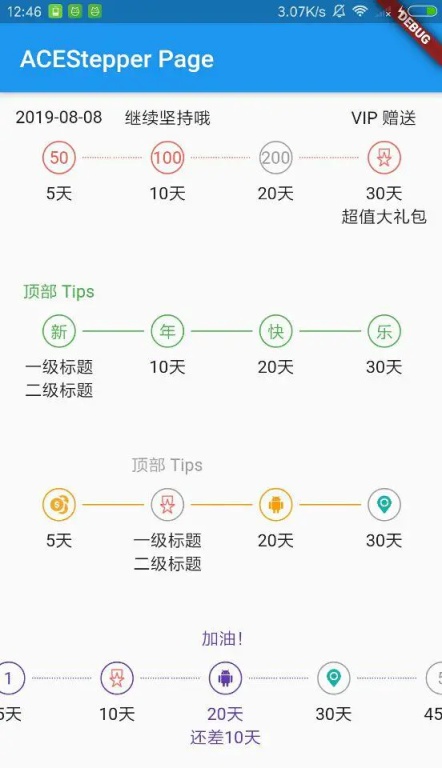This screenshot has width=442, height=768.
Task: Select the 100 step circle
Action: pyautogui.click(x=167, y=158)
